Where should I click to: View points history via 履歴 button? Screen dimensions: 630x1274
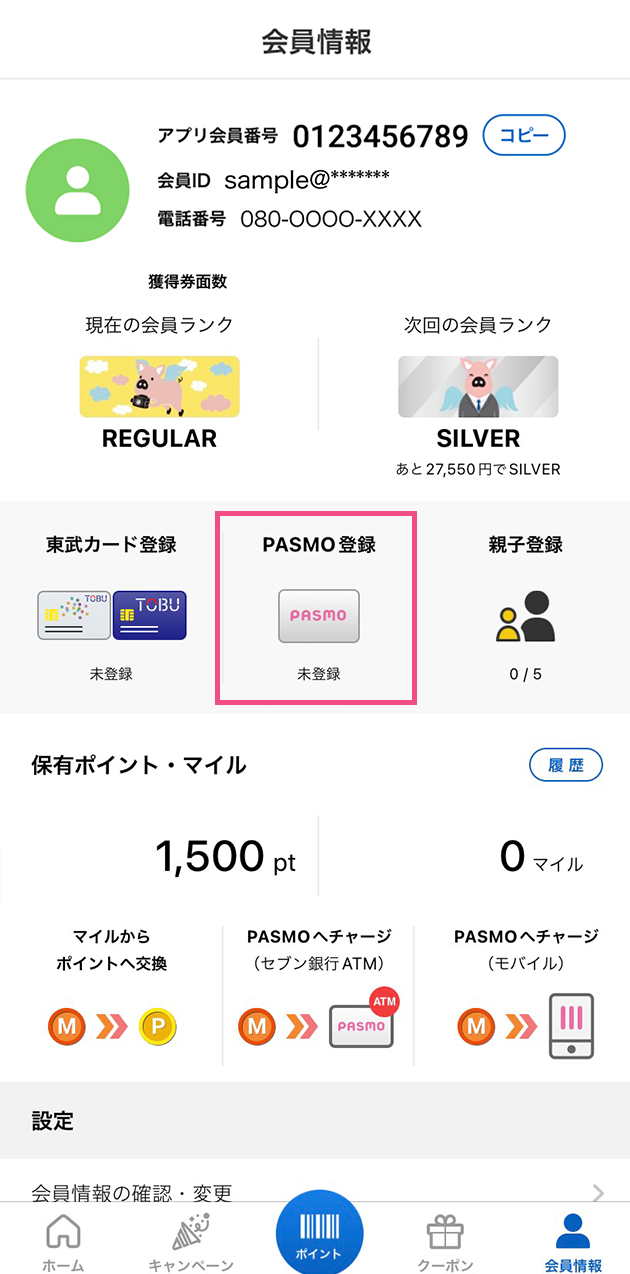566,766
